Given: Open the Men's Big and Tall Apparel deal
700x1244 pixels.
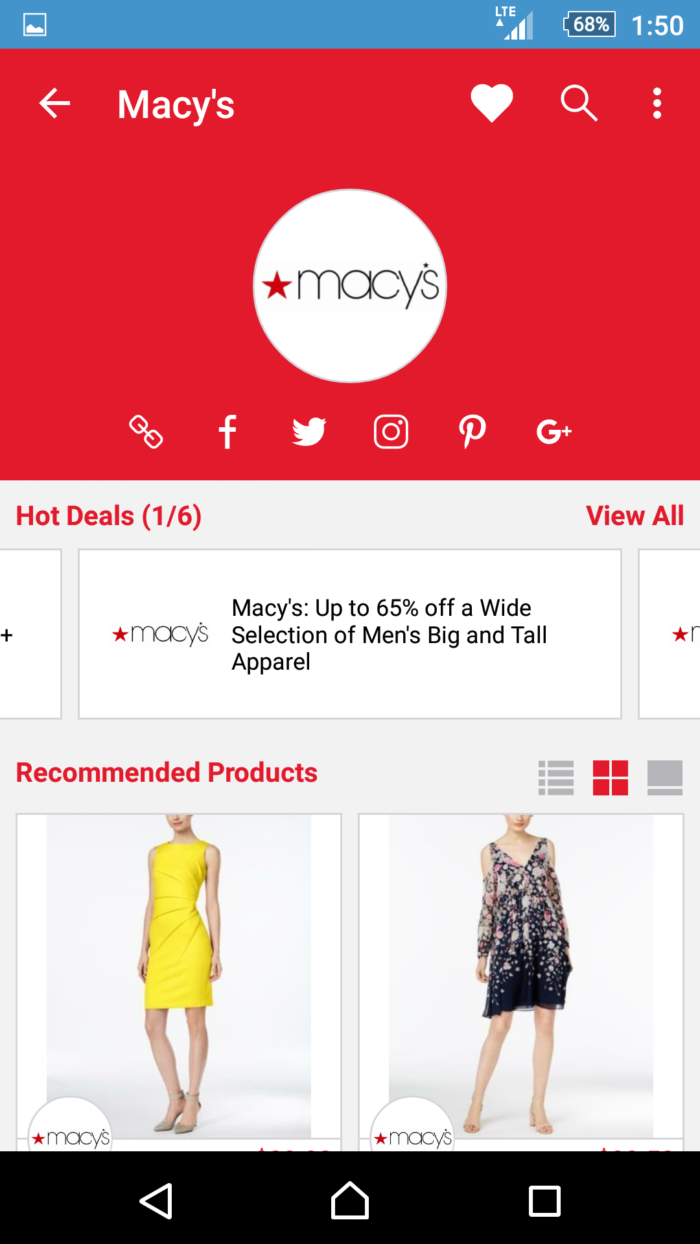Looking at the screenshot, I should click(350, 634).
